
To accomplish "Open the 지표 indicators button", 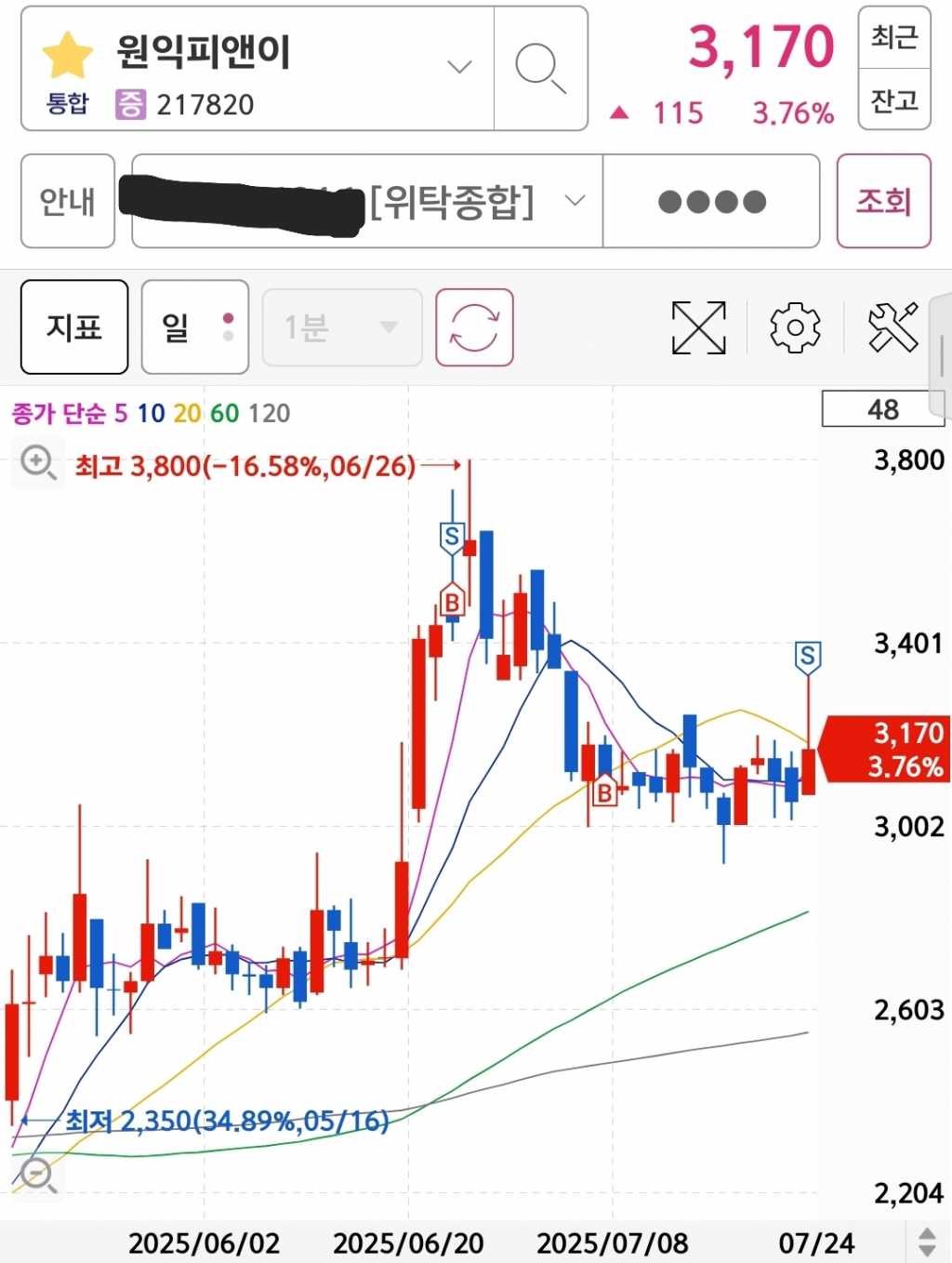I will click(x=74, y=326).
